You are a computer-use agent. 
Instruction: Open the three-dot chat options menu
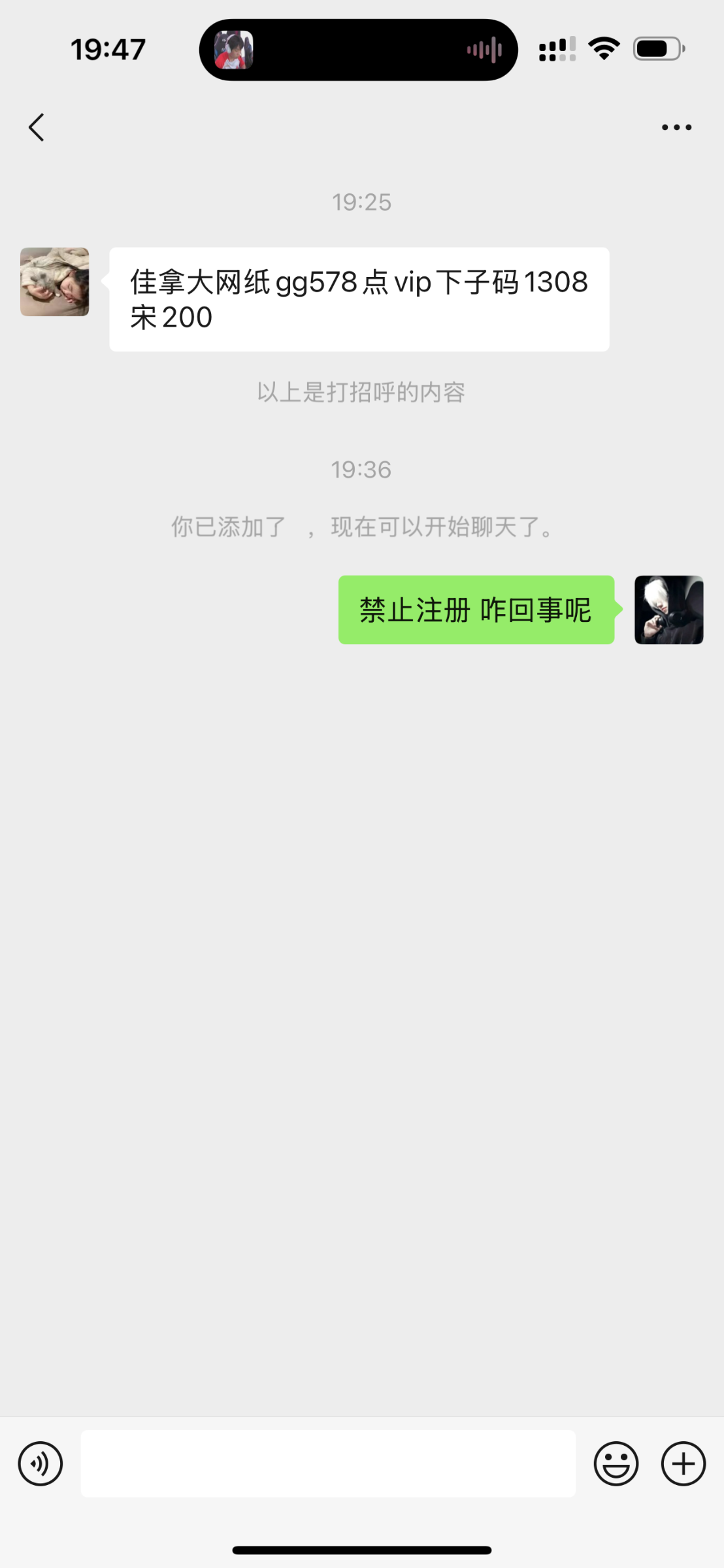[676, 127]
